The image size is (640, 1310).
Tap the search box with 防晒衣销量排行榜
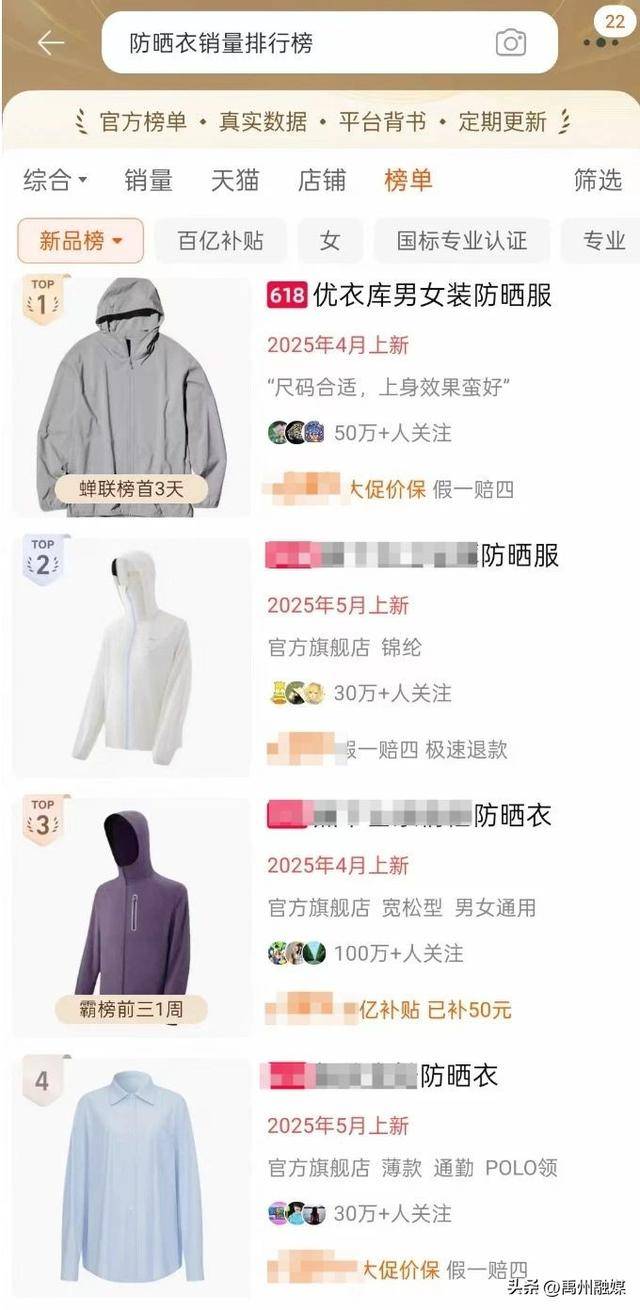click(300, 43)
